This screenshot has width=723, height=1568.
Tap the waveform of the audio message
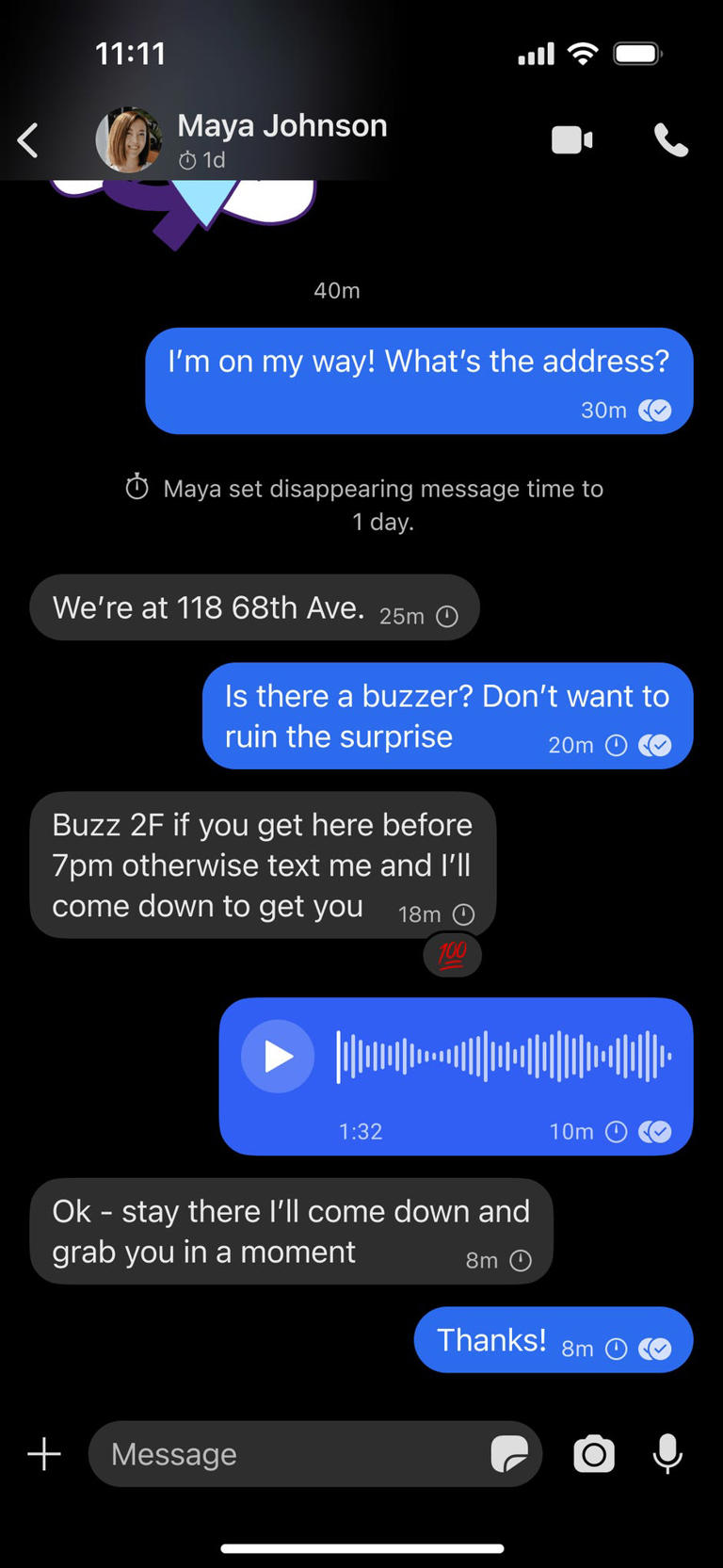(499, 1056)
